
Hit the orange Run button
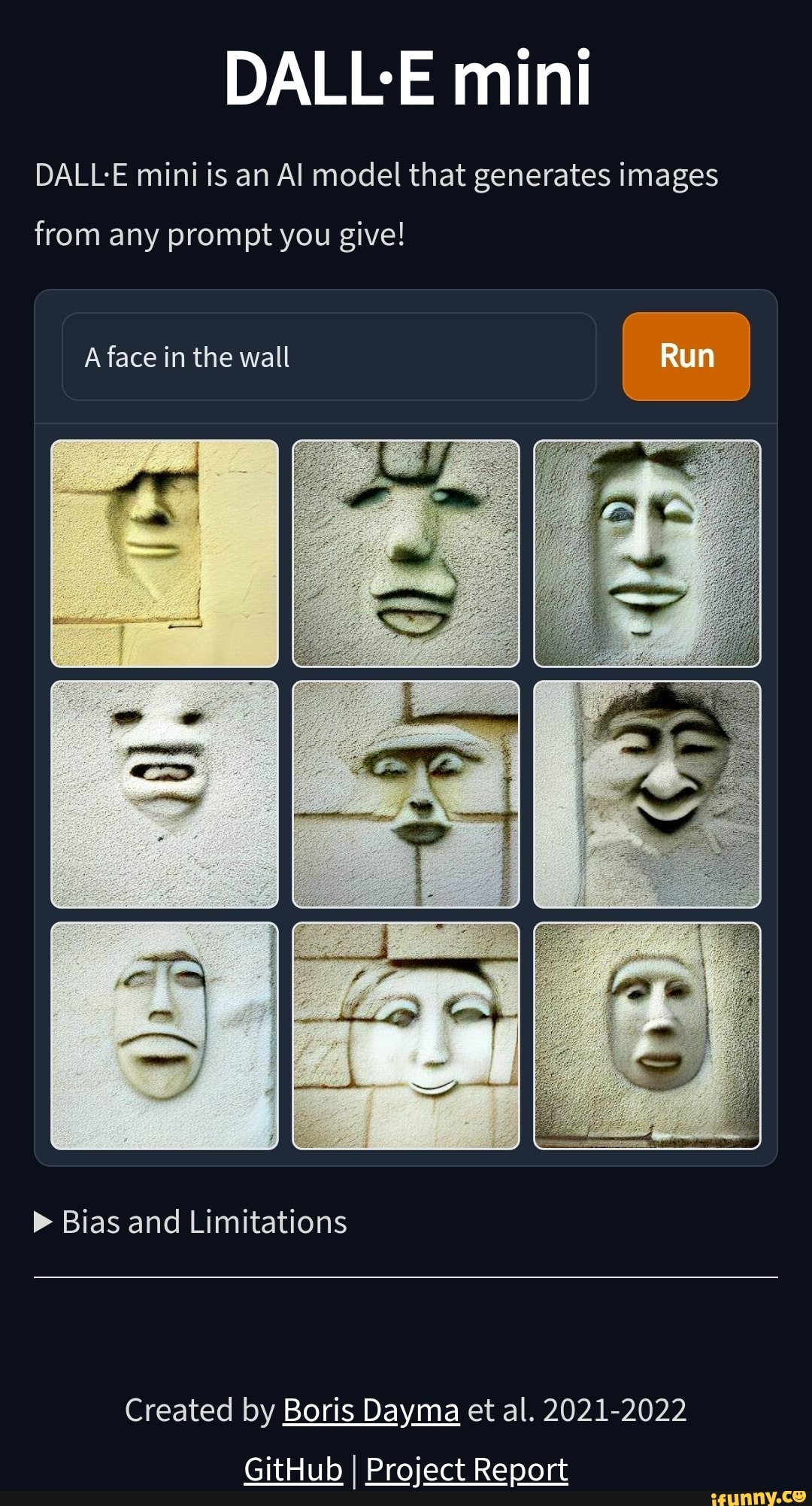[686, 356]
